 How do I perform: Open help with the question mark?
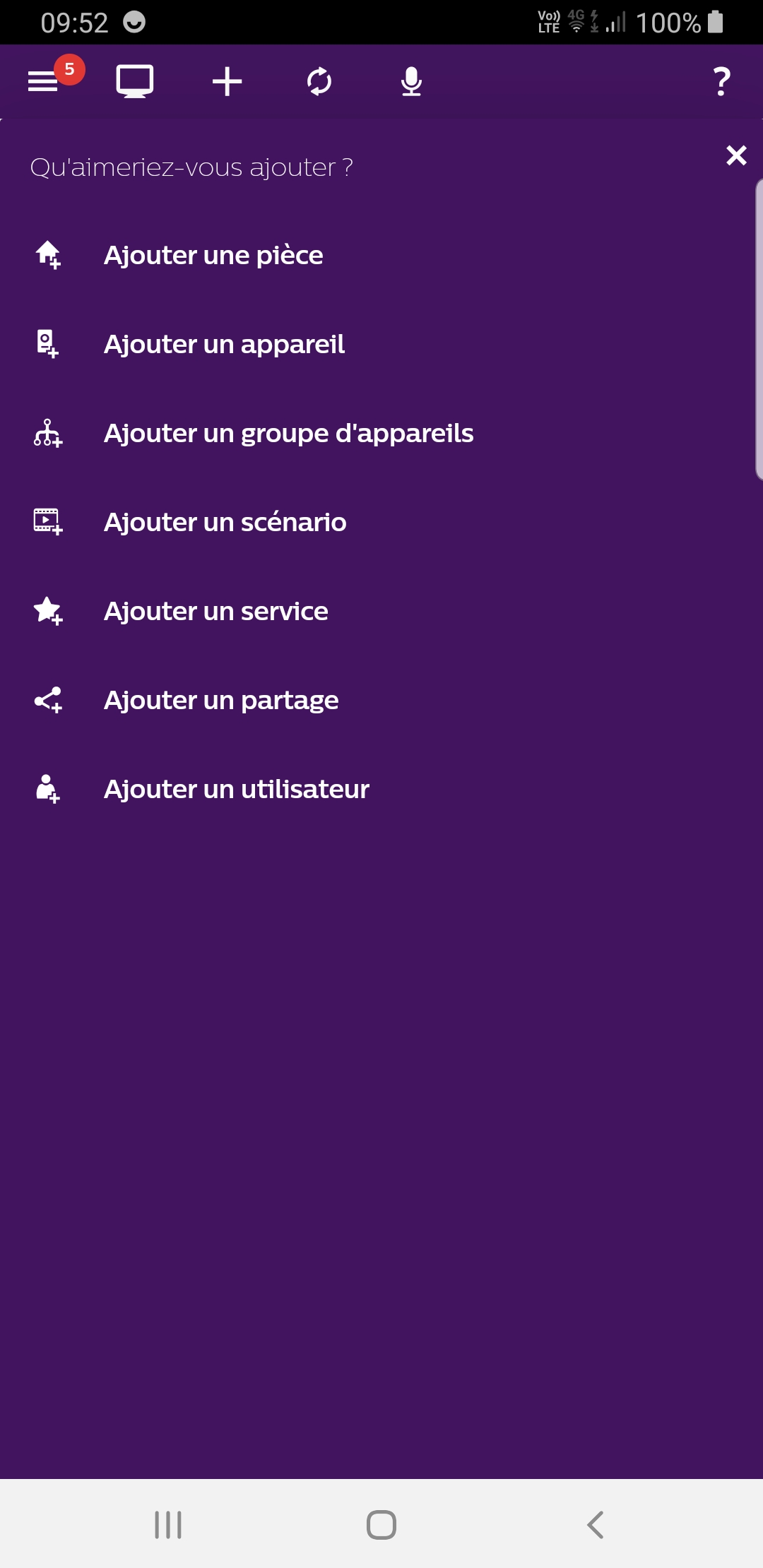point(721,82)
